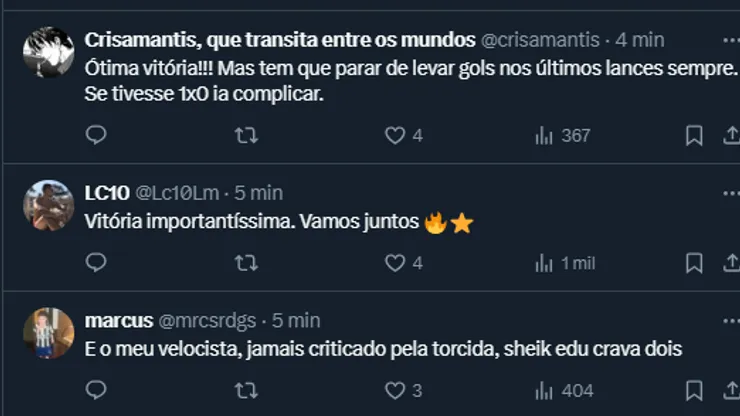Open Crisamantis's profile picture

point(48,52)
